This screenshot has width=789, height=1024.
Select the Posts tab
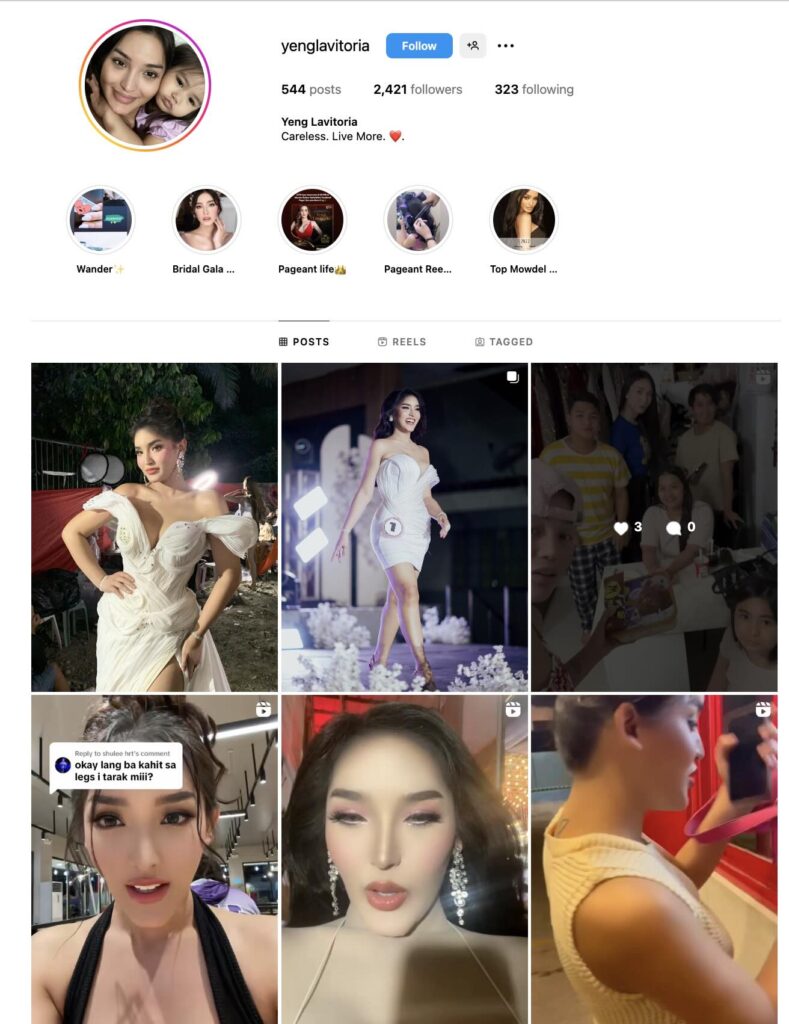click(304, 342)
